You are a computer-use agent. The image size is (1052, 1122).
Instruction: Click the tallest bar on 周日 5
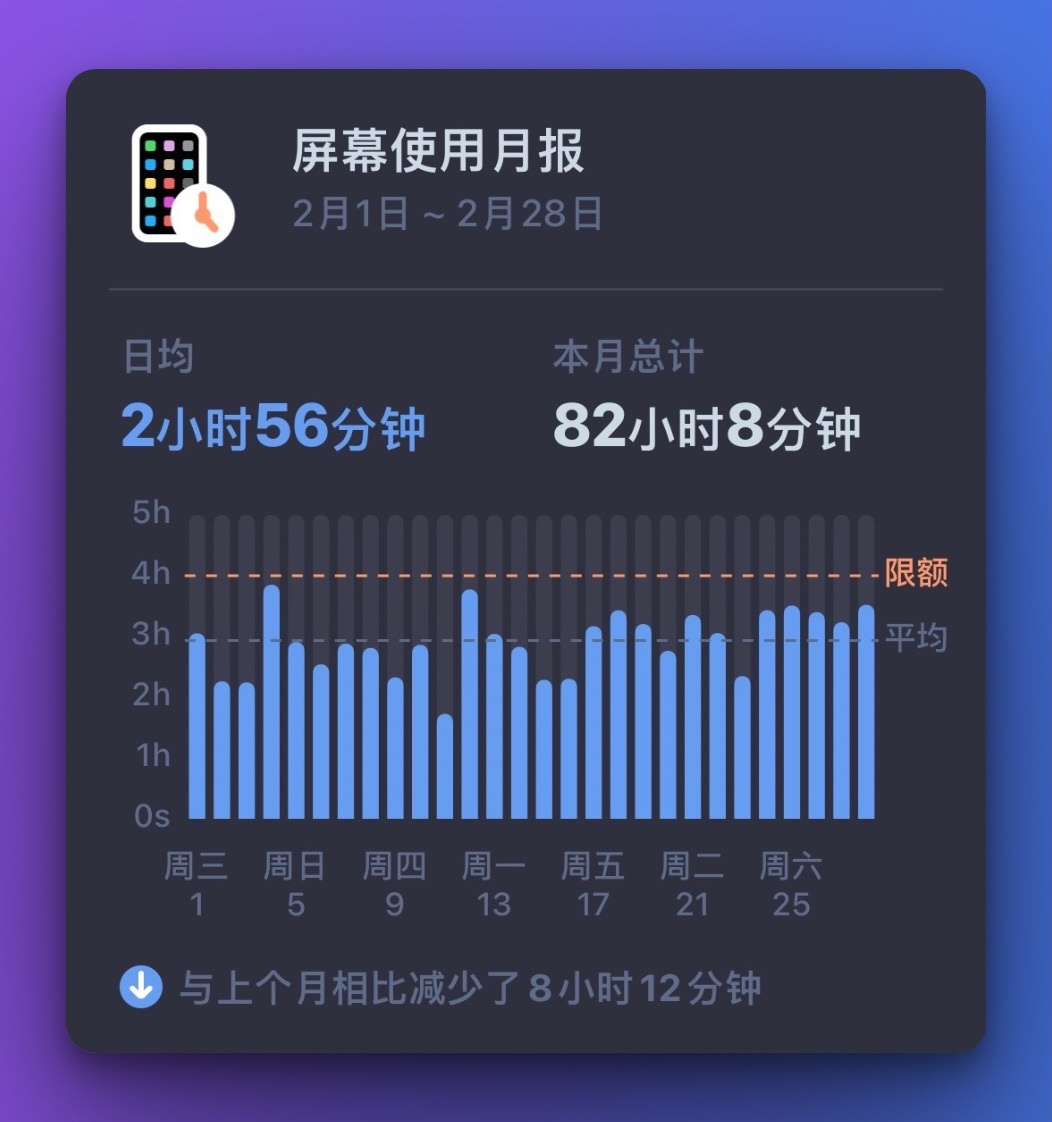point(272,700)
